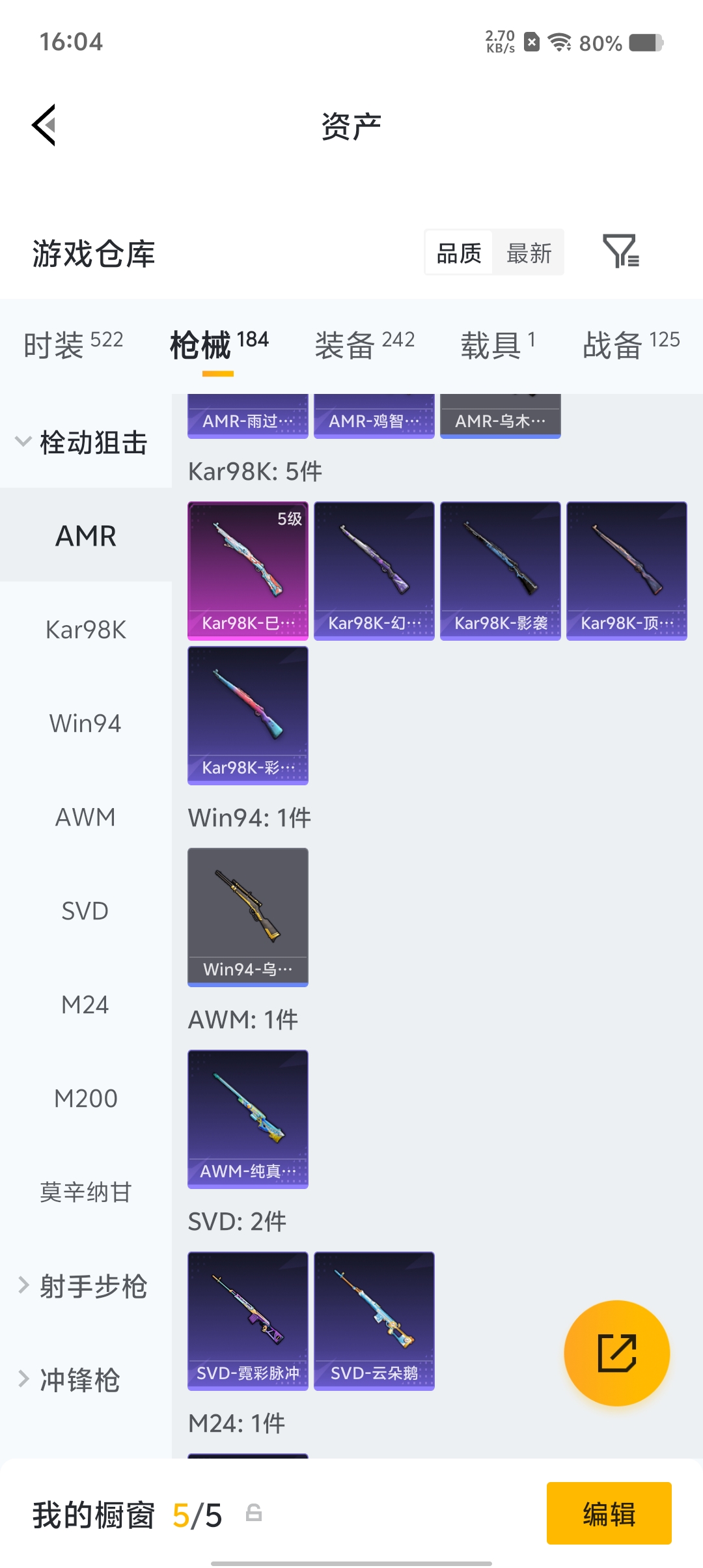Tap the 编辑 button
The height and width of the screenshot is (1568, 703).
click(609, 1514)
